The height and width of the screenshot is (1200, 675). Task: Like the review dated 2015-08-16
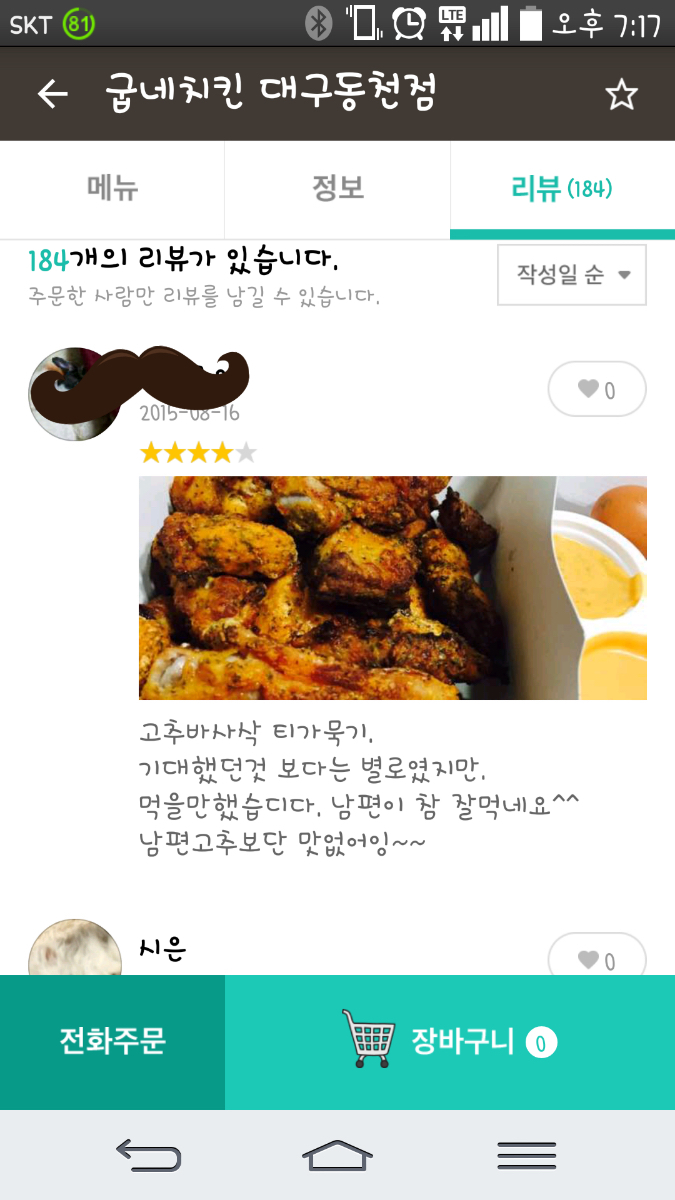597,389
